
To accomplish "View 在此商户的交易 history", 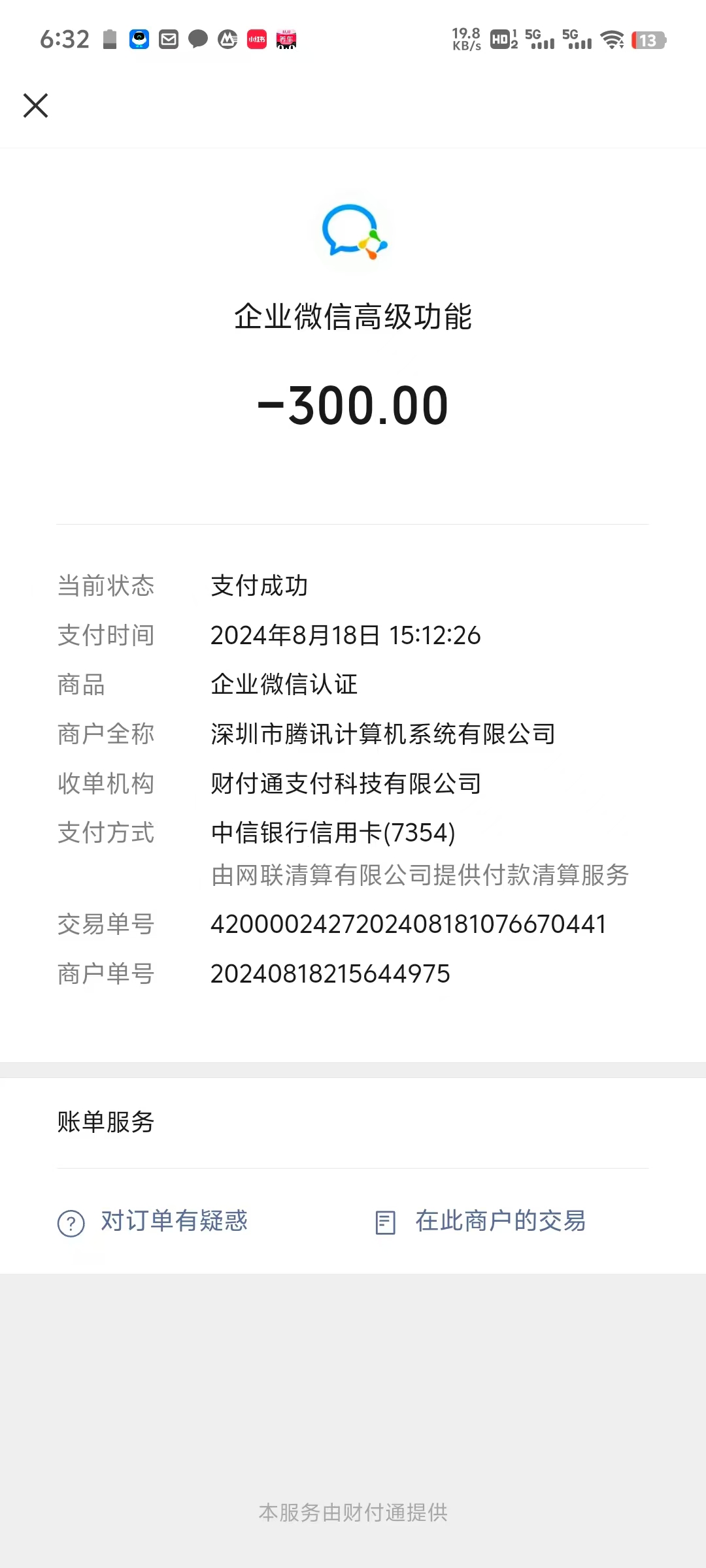I will [x=480, y=1221].
